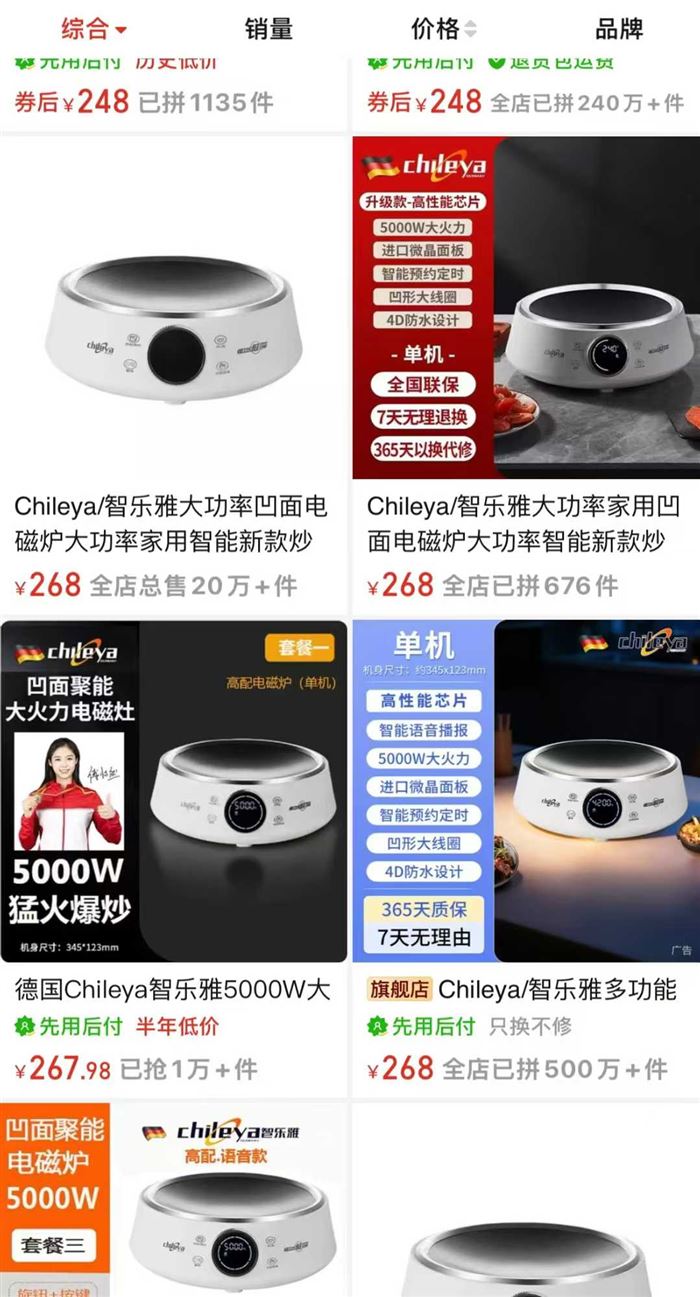
Task: Select the 综合 sort dropdown
Action: coord(94,29)
